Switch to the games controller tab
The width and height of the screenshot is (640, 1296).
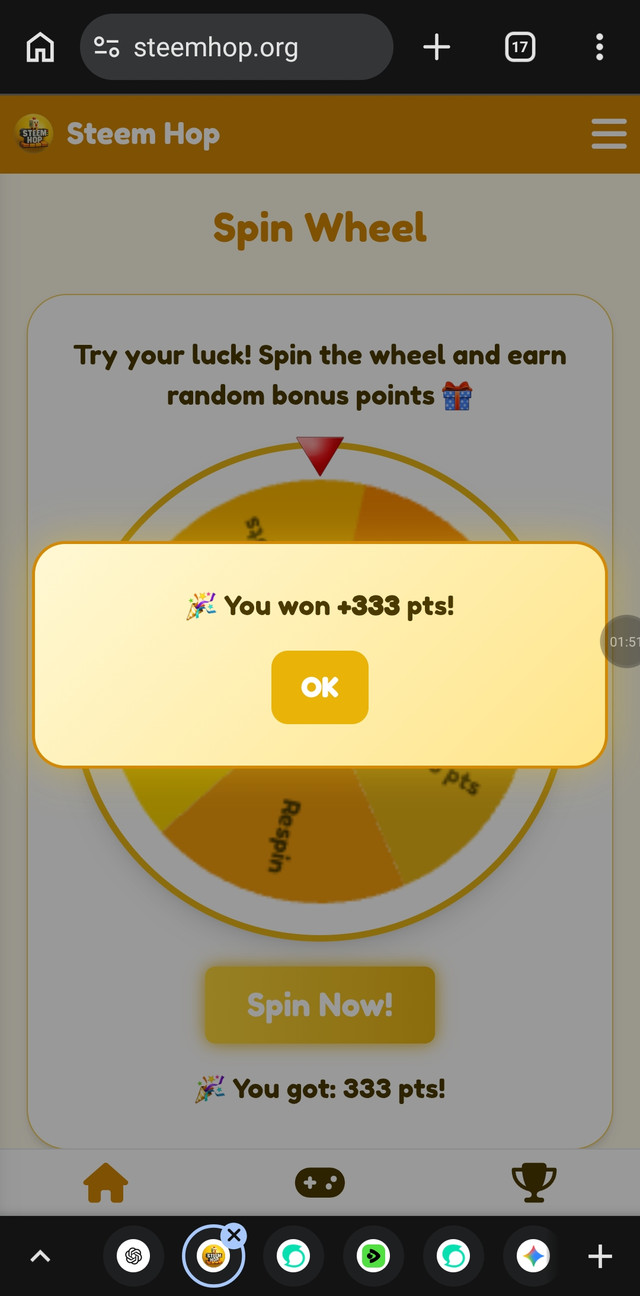[320, 1183]
